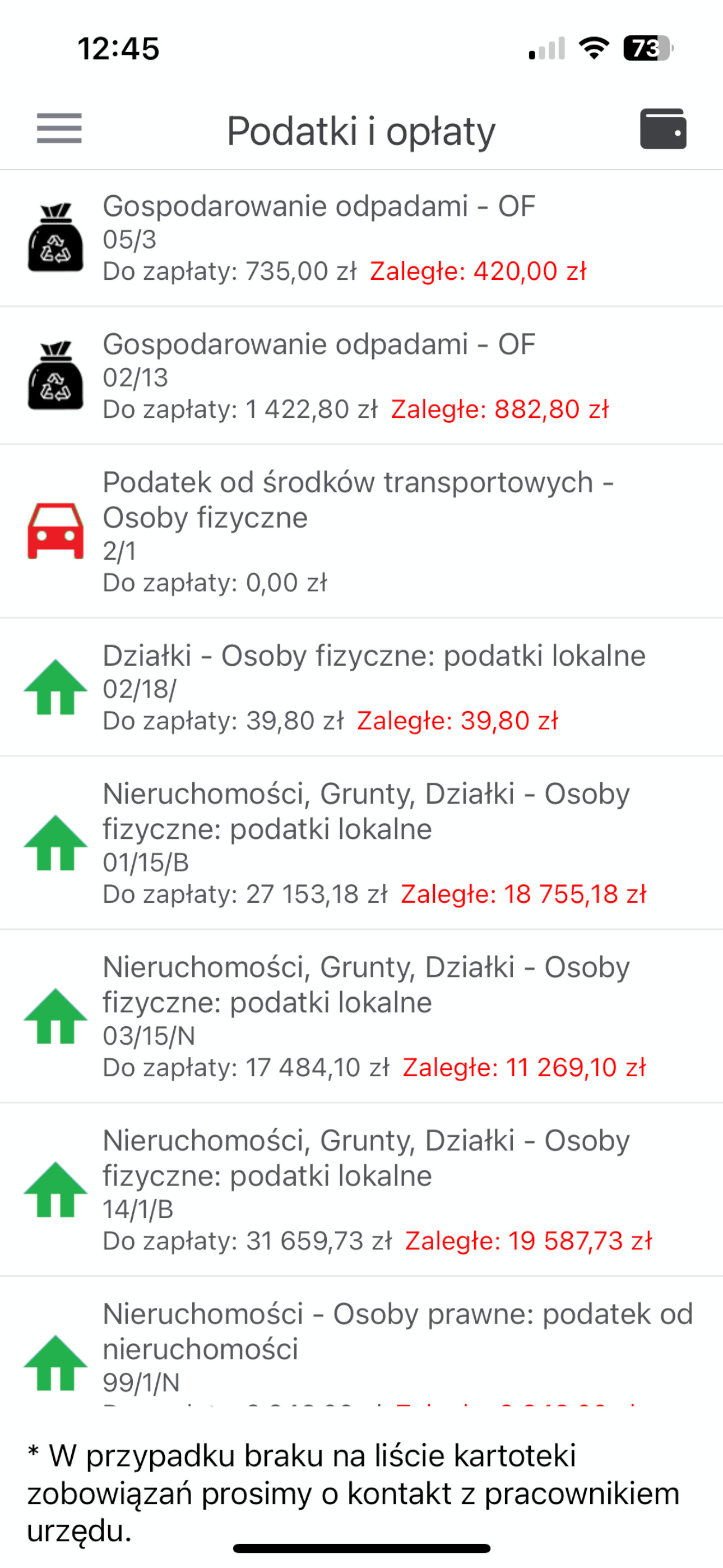Screen dimensions: 723x1568
Task: Open Działki 02/18/ local taxes entry
Action: coord(361,687)
